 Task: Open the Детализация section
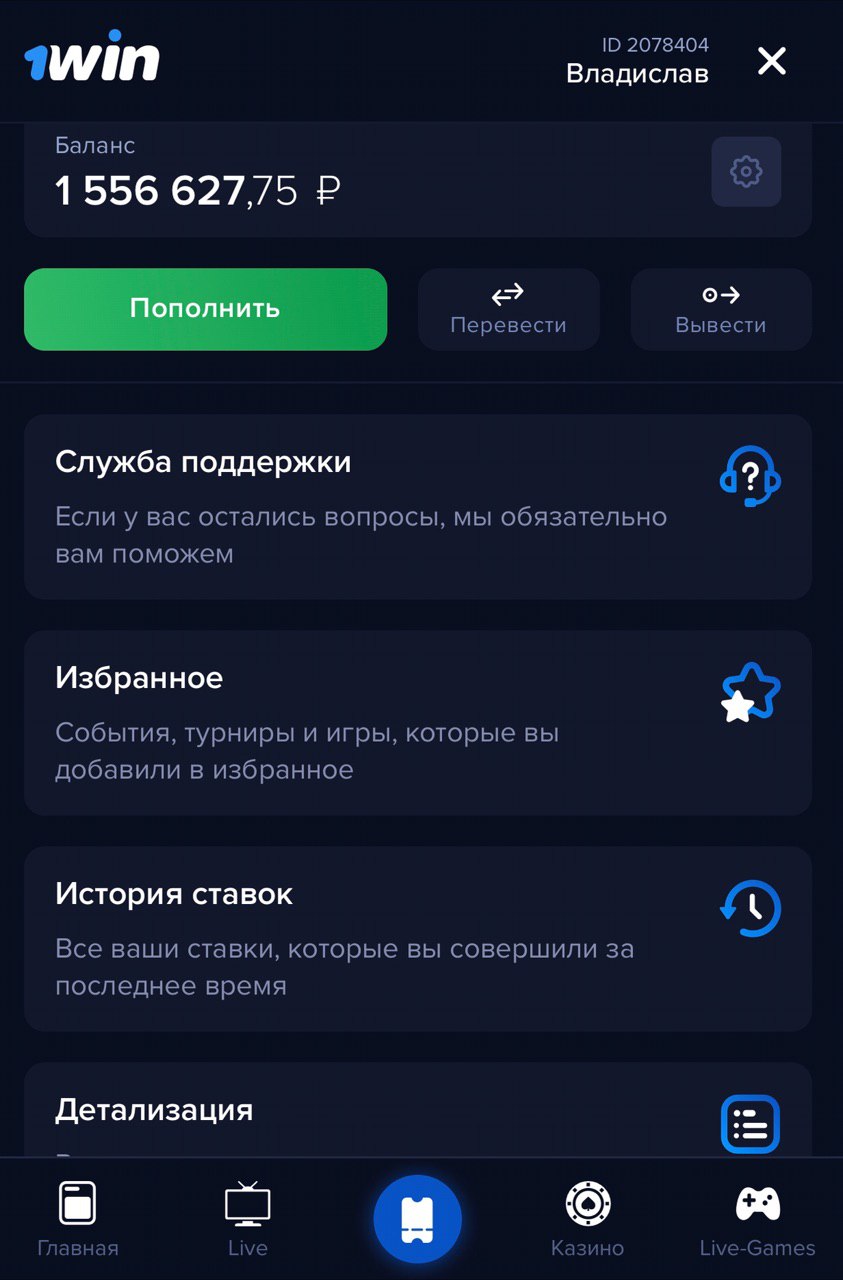pos(417,1112)
